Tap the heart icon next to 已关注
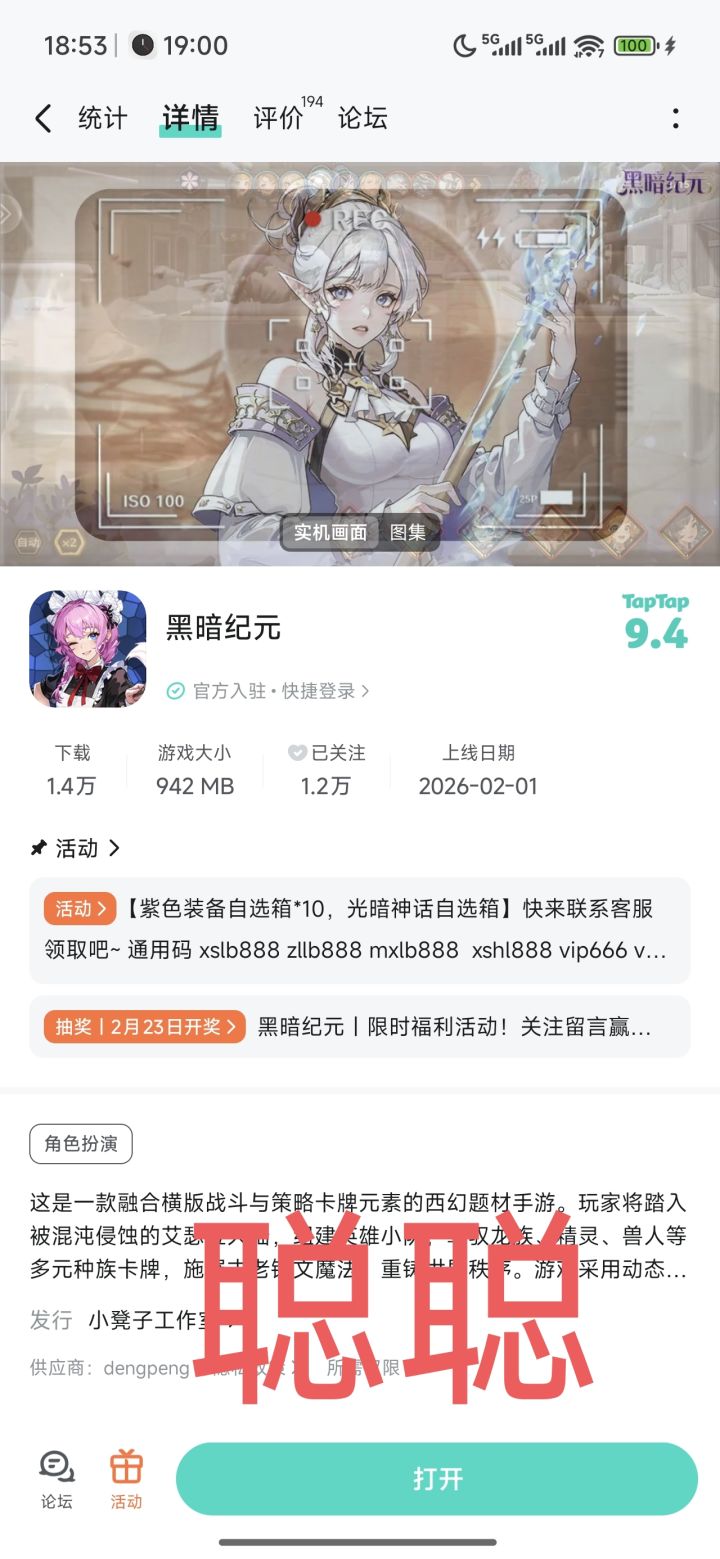Viewport: 720px width, 1559px height. tap(296, 753)
